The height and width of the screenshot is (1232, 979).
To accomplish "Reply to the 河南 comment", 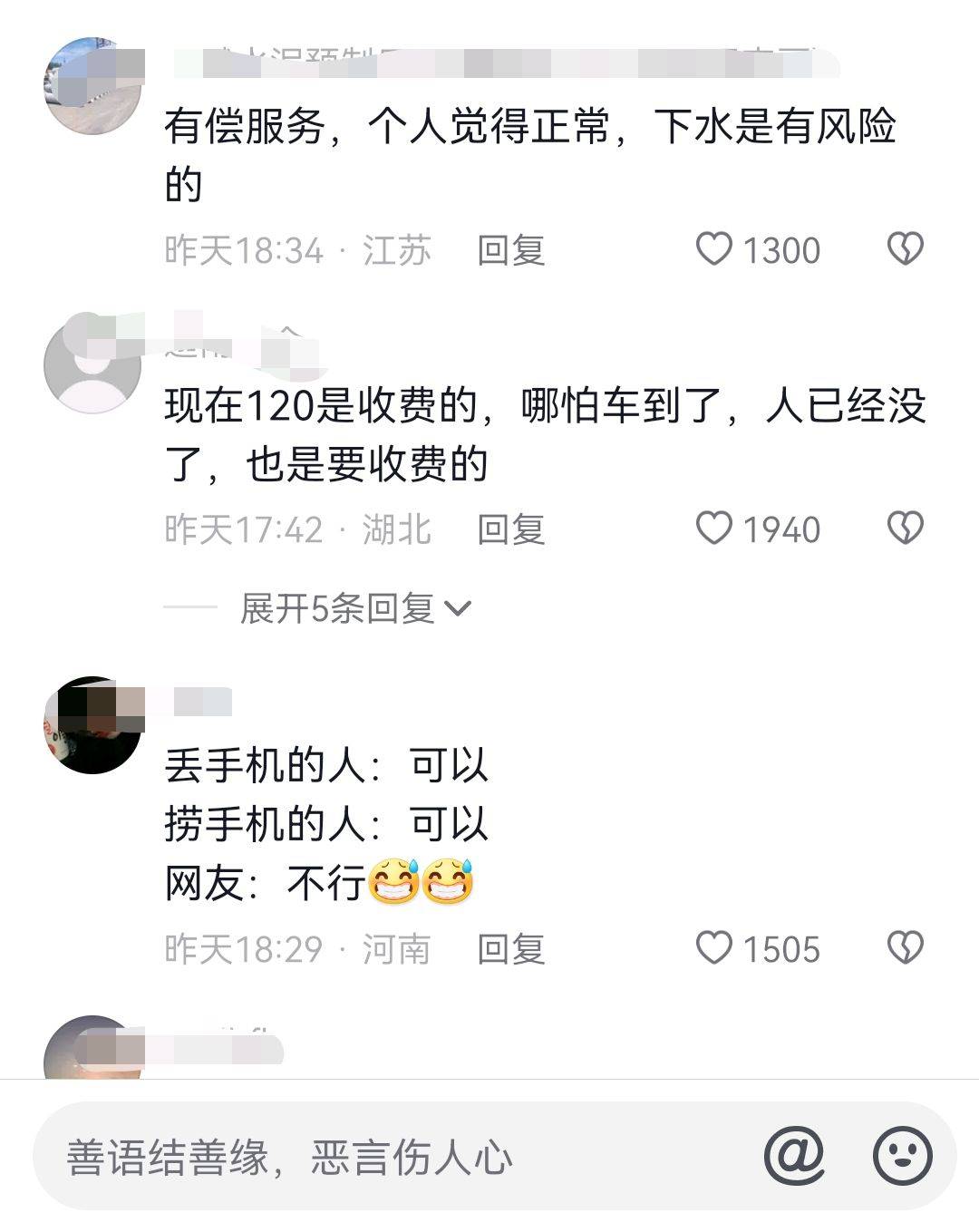I will [x=511, y=949].
